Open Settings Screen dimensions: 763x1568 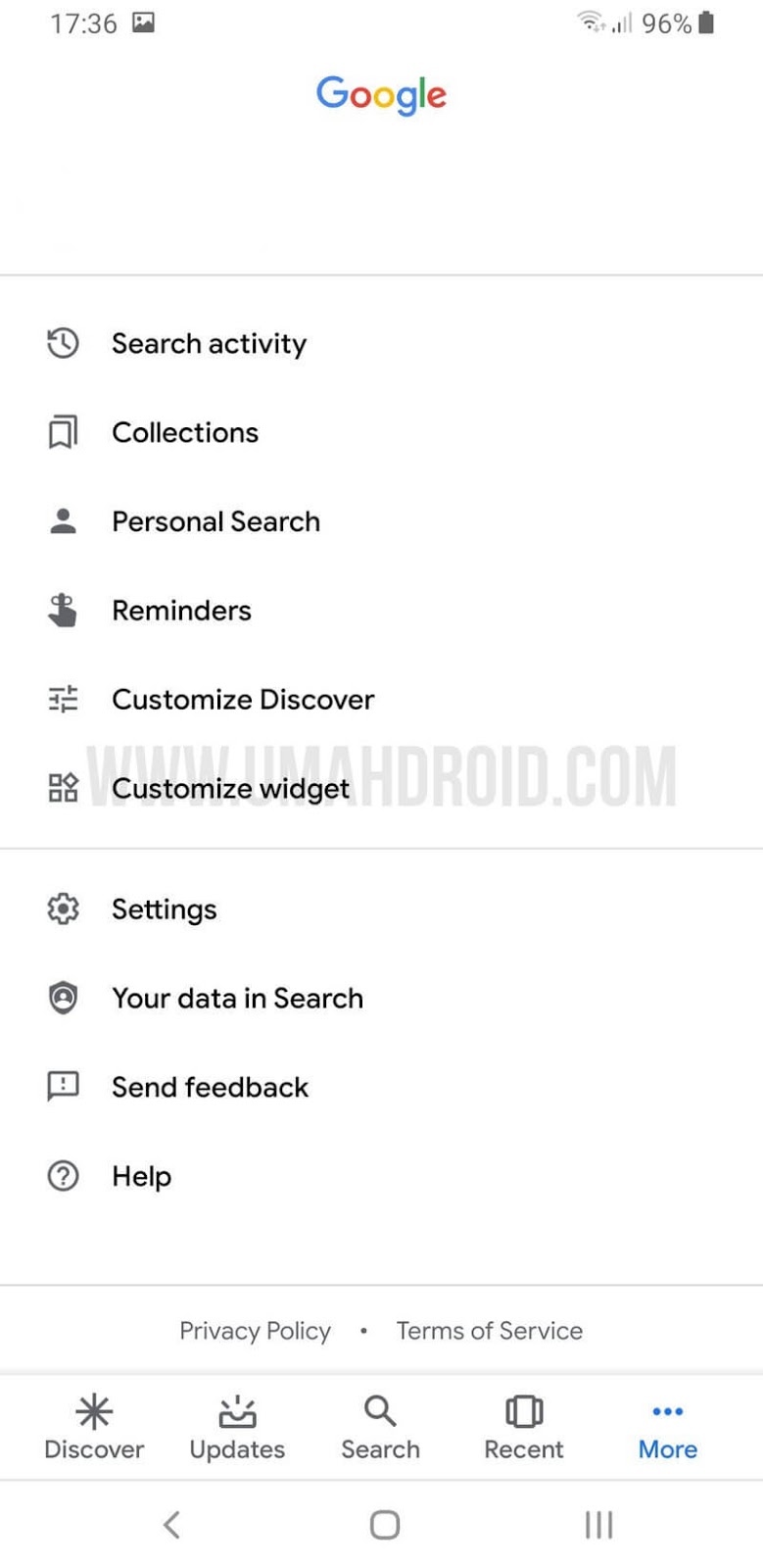click(x=381, y=909)
